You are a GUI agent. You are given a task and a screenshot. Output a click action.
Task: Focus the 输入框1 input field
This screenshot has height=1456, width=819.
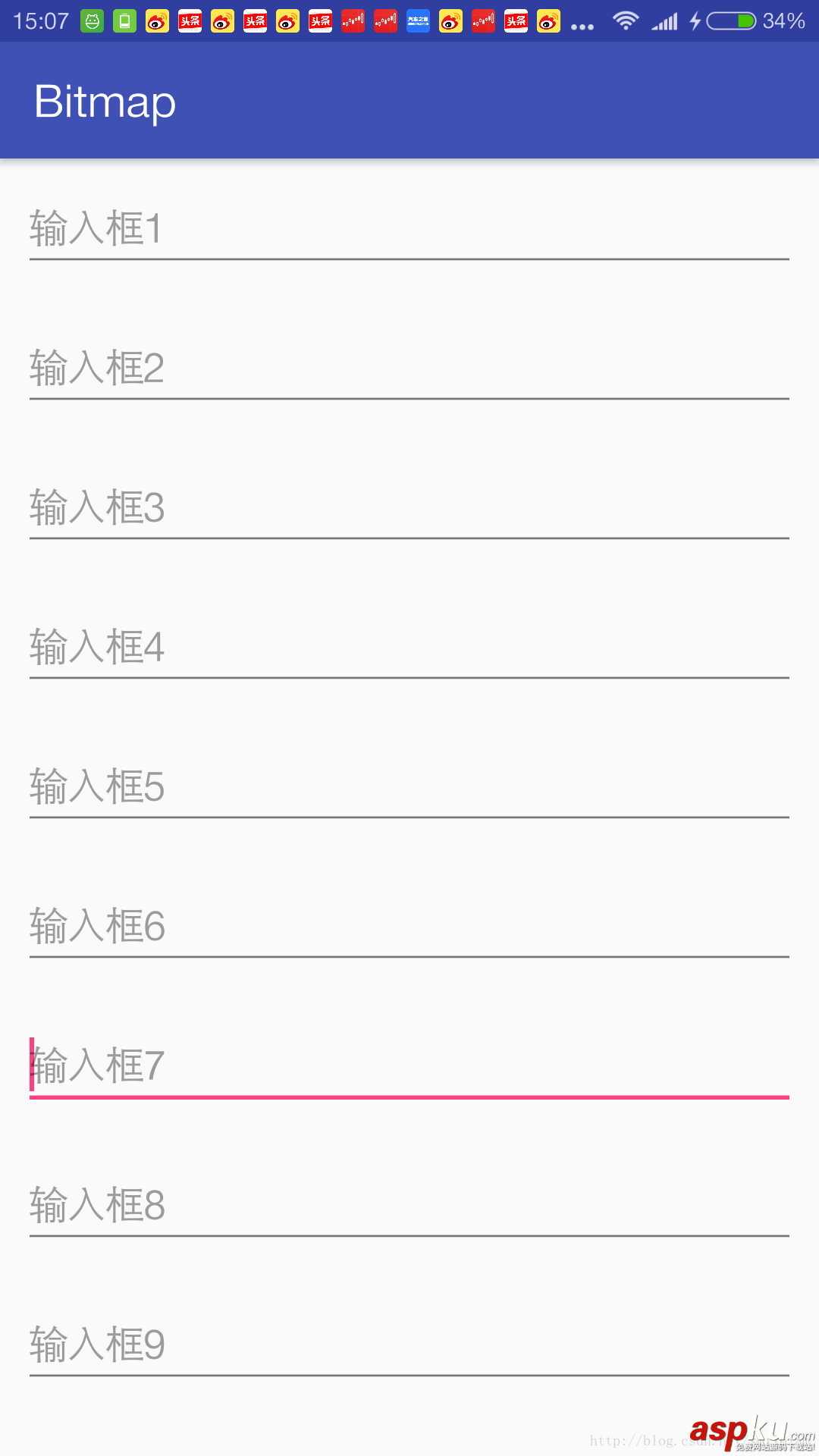(409, 227)
